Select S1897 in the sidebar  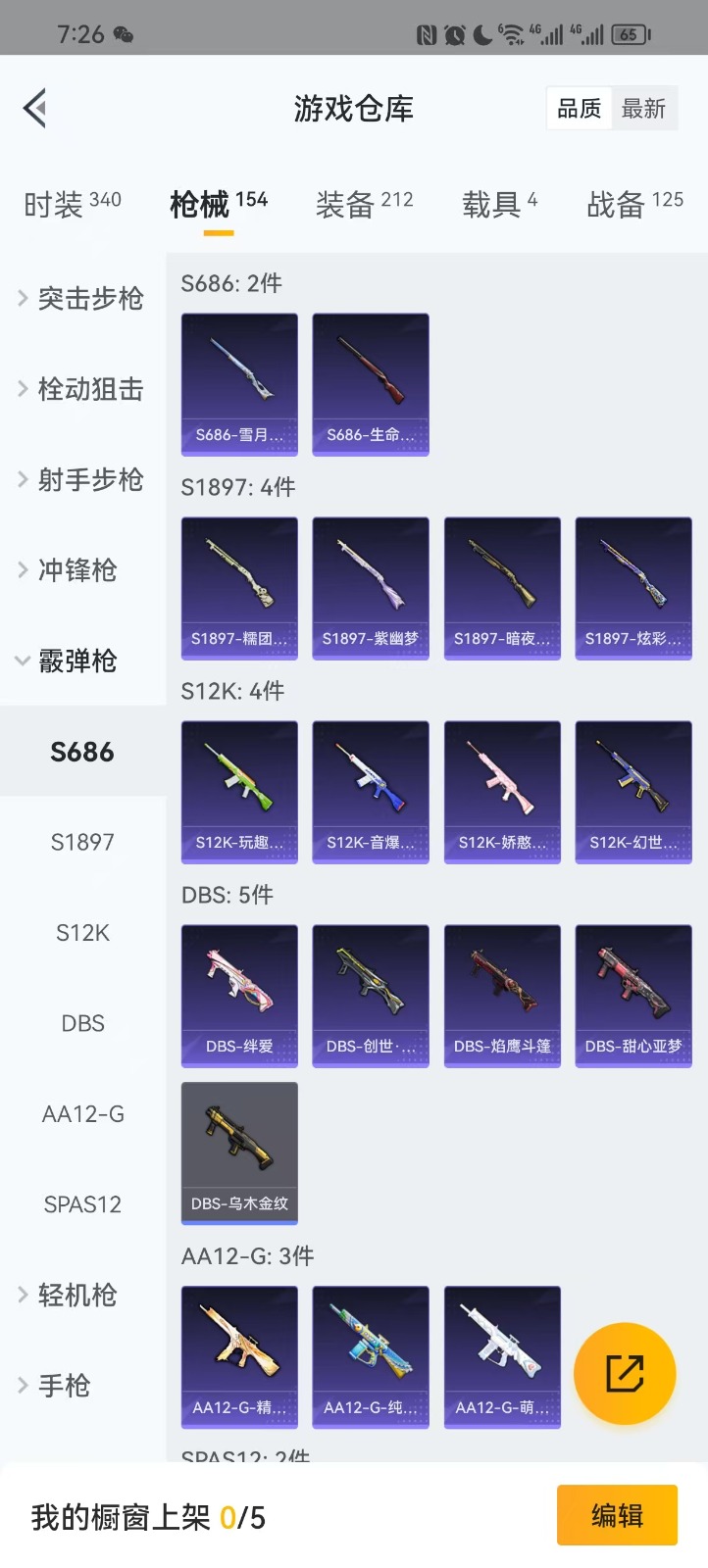[x=82, y=842]
